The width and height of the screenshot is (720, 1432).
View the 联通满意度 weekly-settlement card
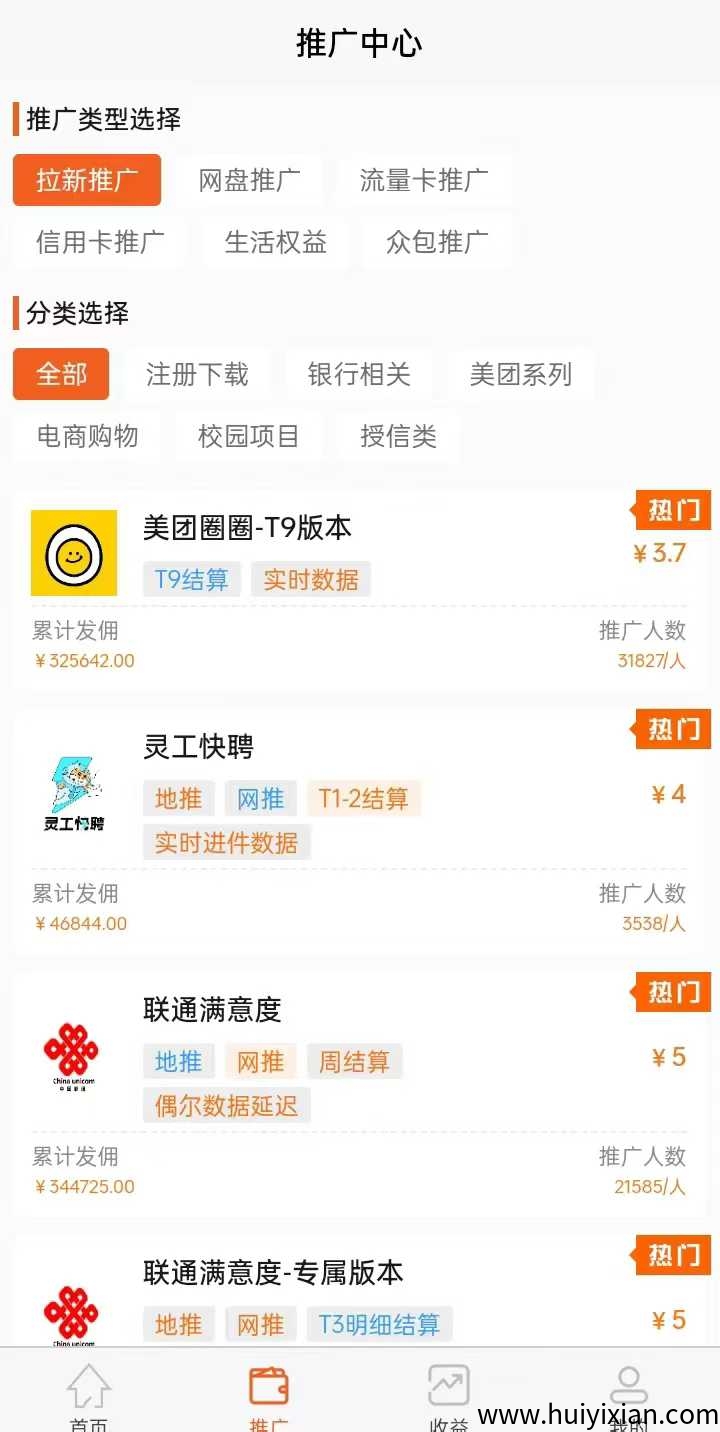[x=360, y=1095]
